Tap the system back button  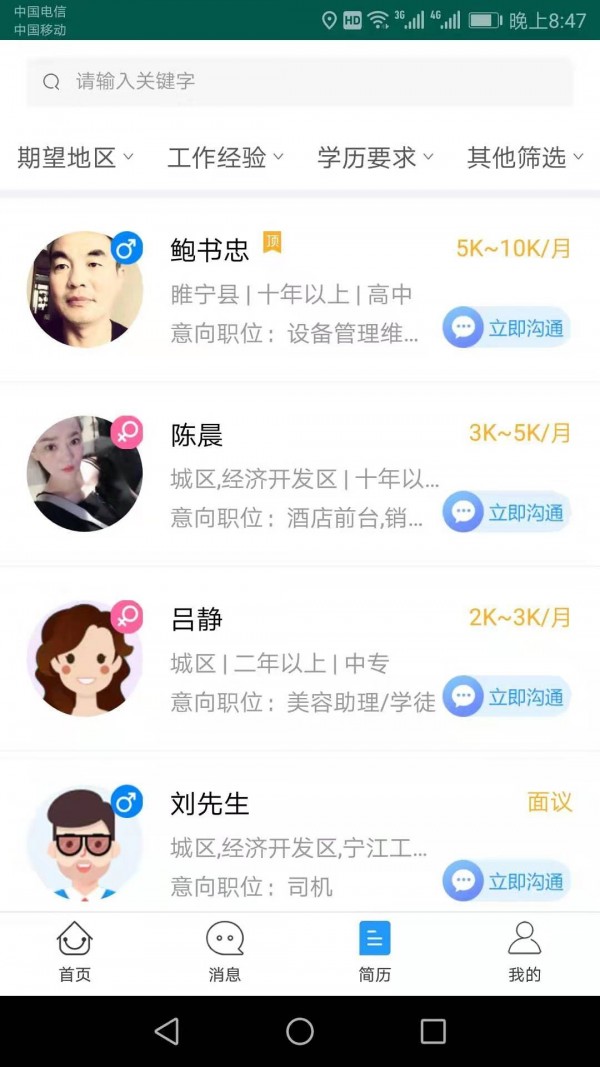coord(167,1031)
